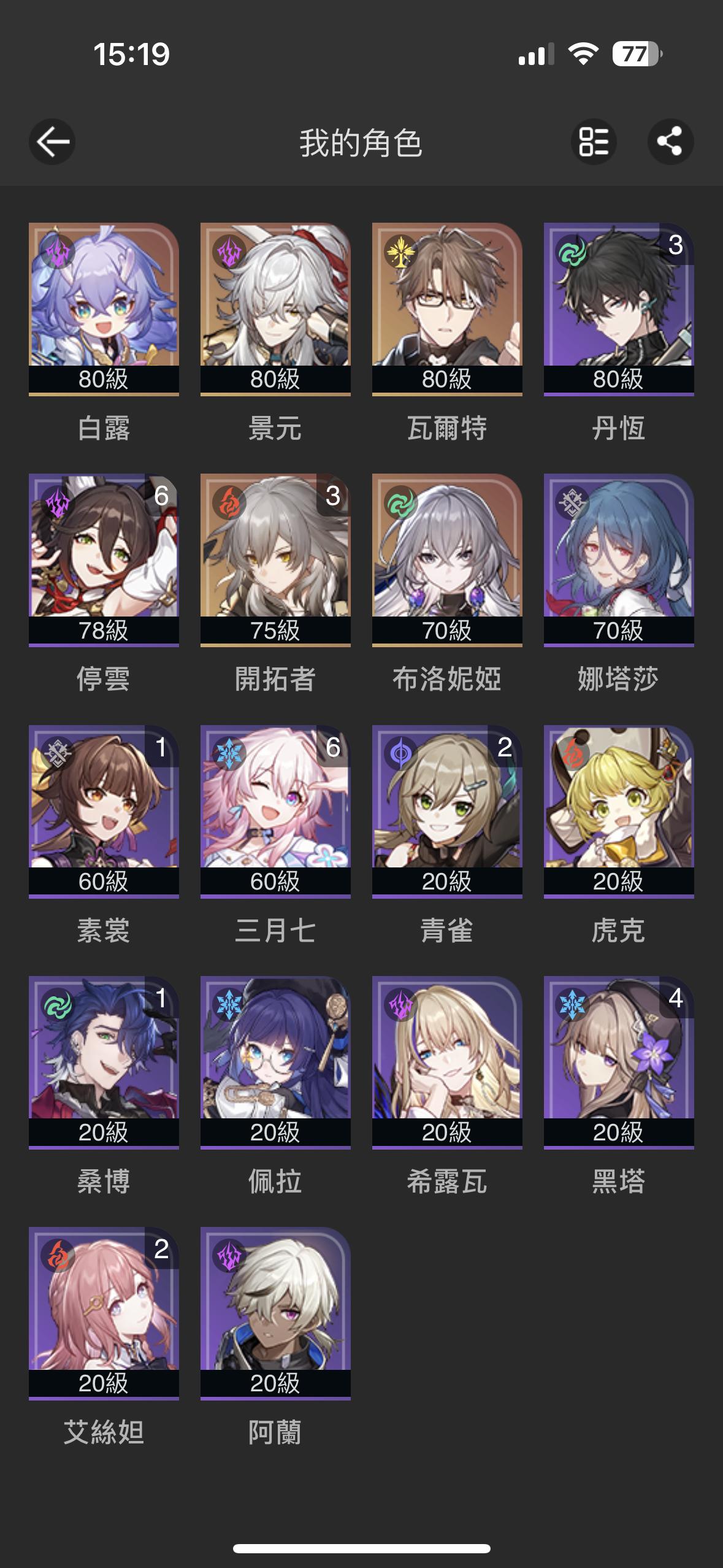Open 三月七 character card
The width and height of the screenshot is (723, 1568).
pyautogui.click(x=275, y=811)
